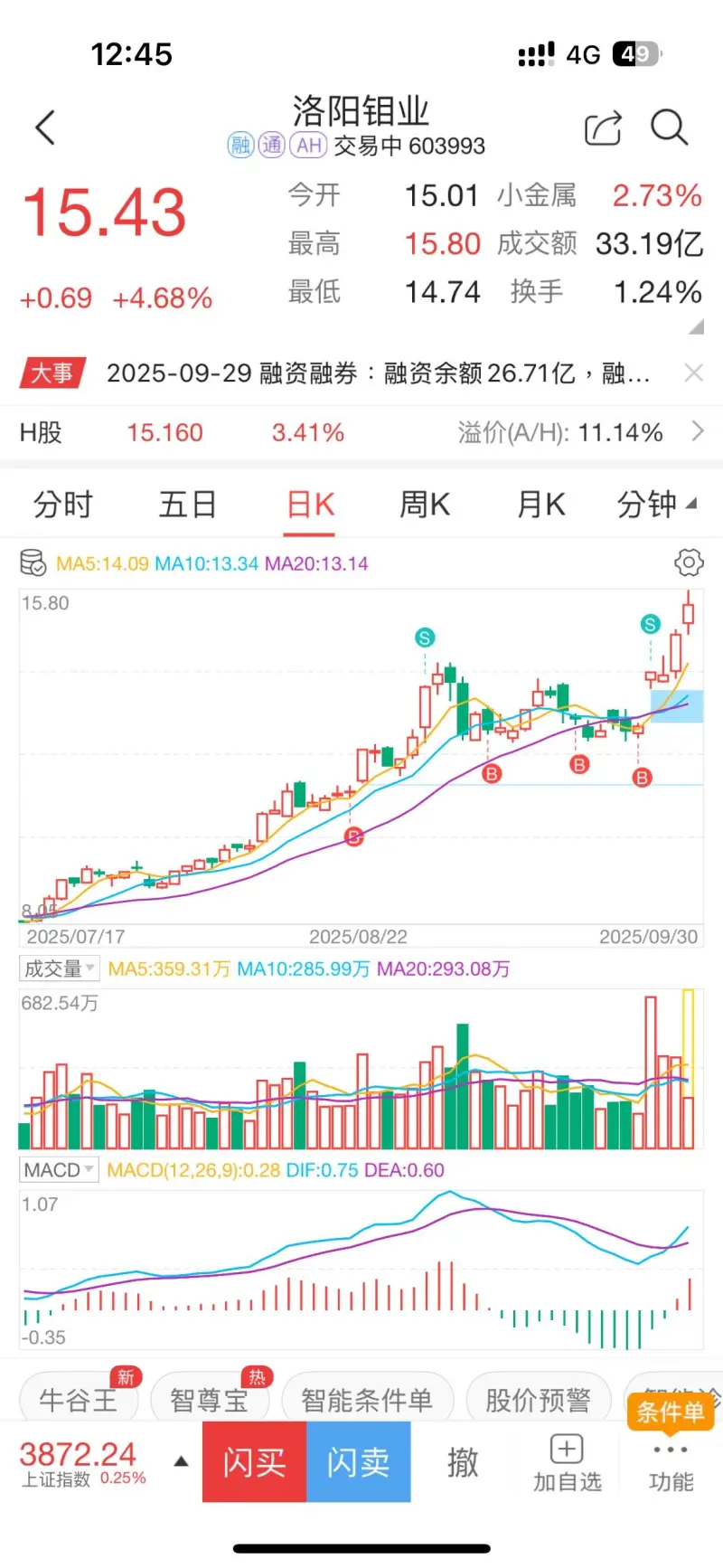Share this stock page
The width and height of the screenshot is (723, 1568).
[x=603, y=128]
